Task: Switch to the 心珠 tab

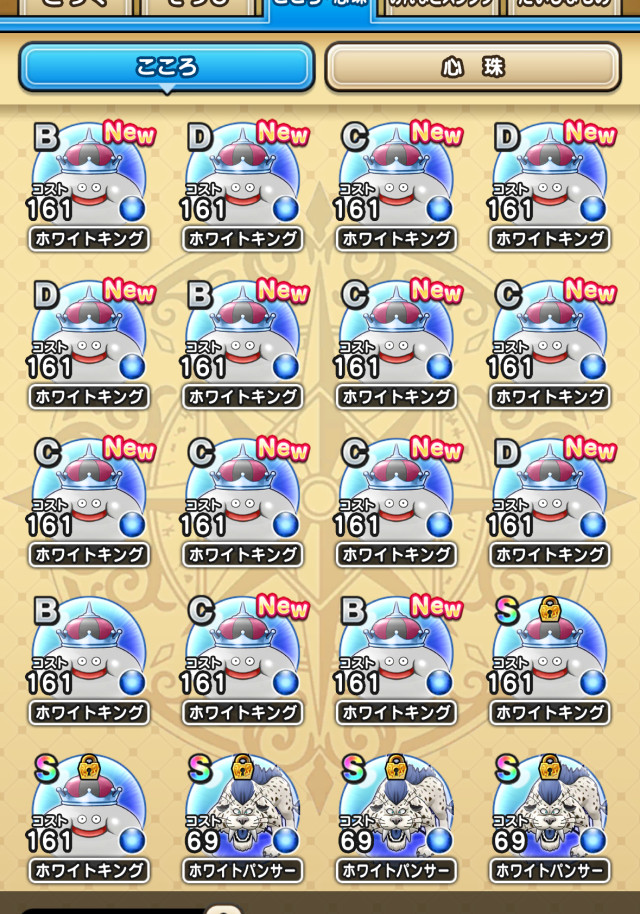Action: 473,67
